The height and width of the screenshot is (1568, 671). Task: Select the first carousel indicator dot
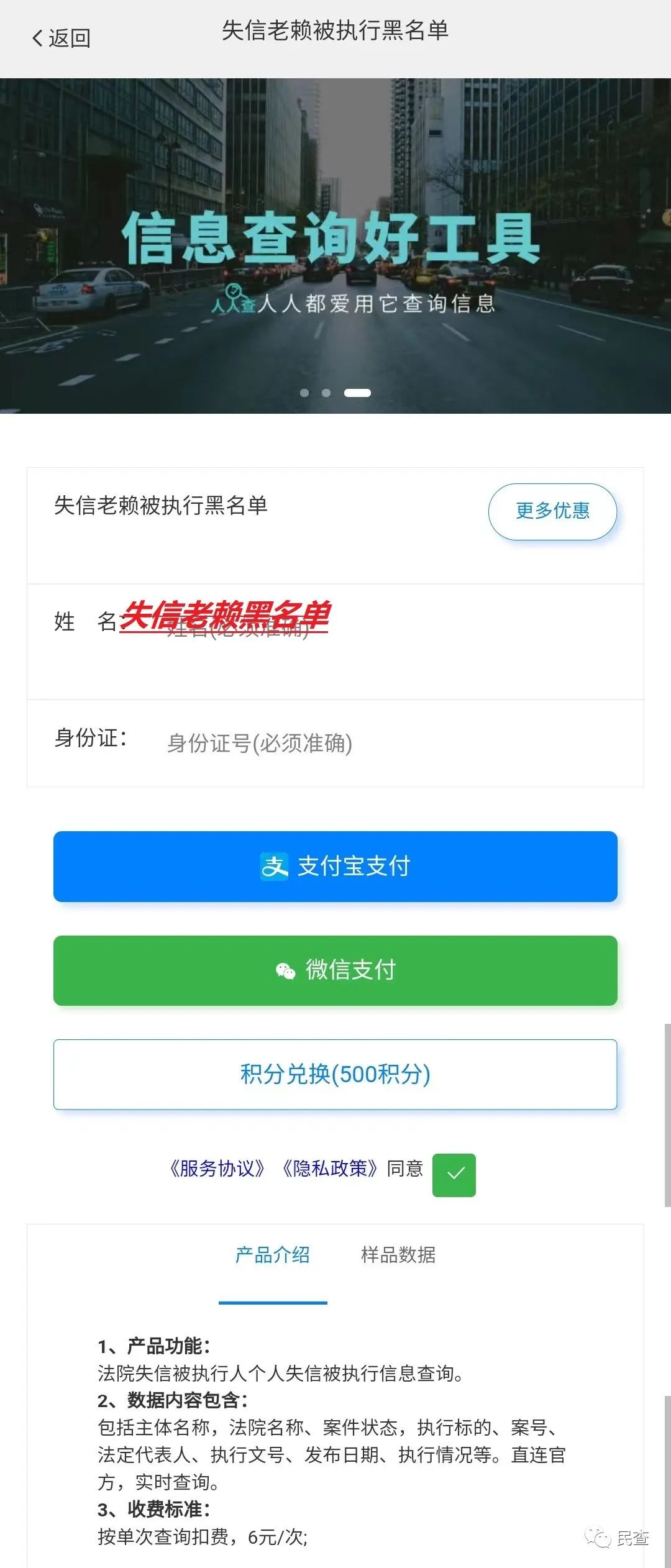coord(304,393)
